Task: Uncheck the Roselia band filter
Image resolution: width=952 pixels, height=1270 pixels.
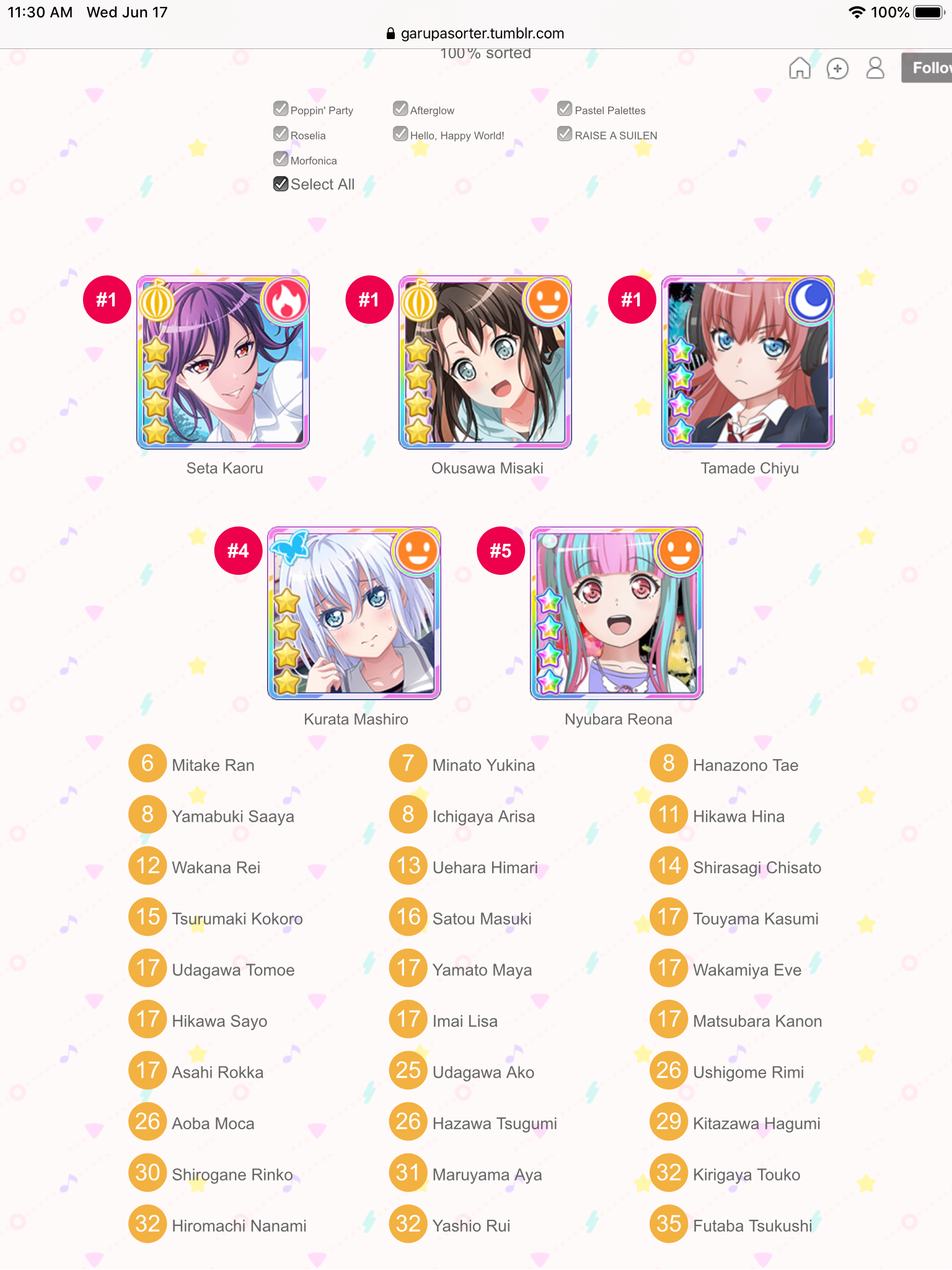Action: pyautogui.click(x=281, y=135)
